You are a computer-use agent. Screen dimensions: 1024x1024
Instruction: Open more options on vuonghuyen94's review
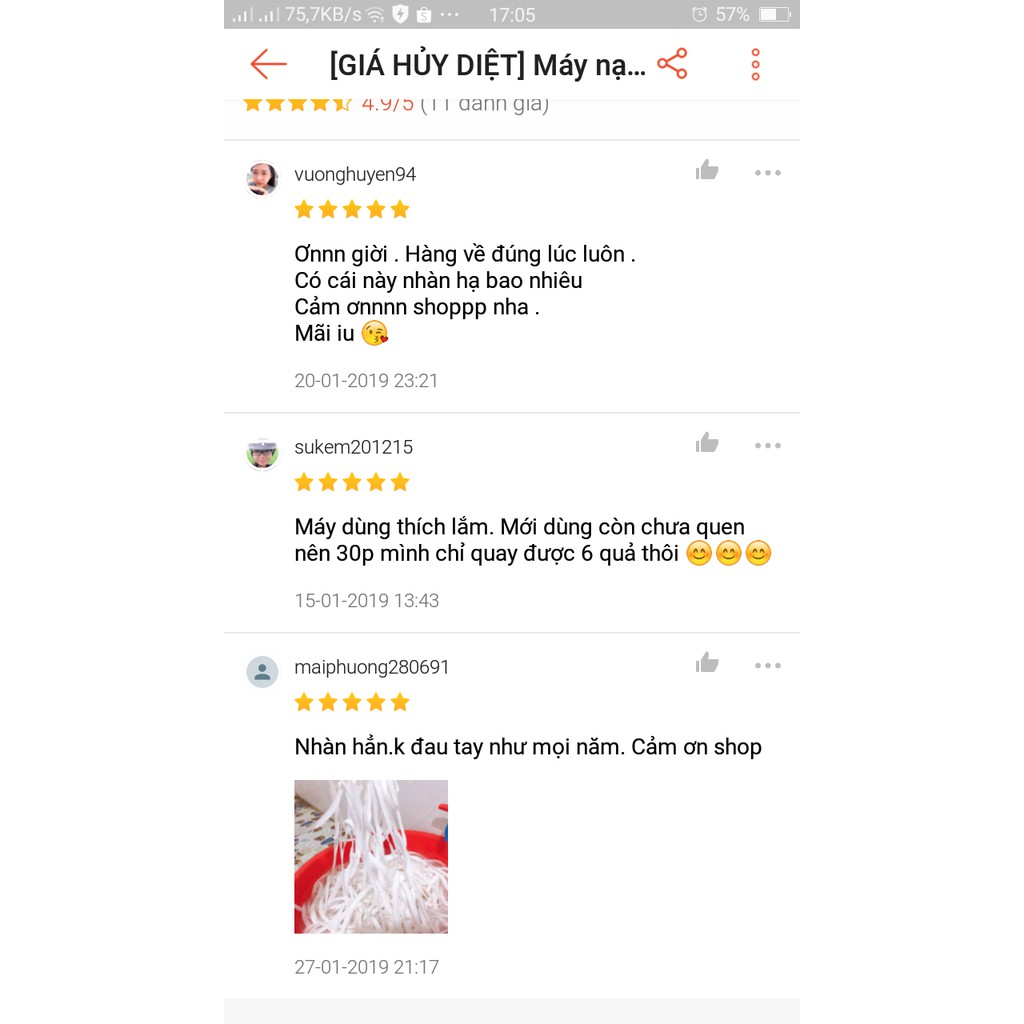767,173
